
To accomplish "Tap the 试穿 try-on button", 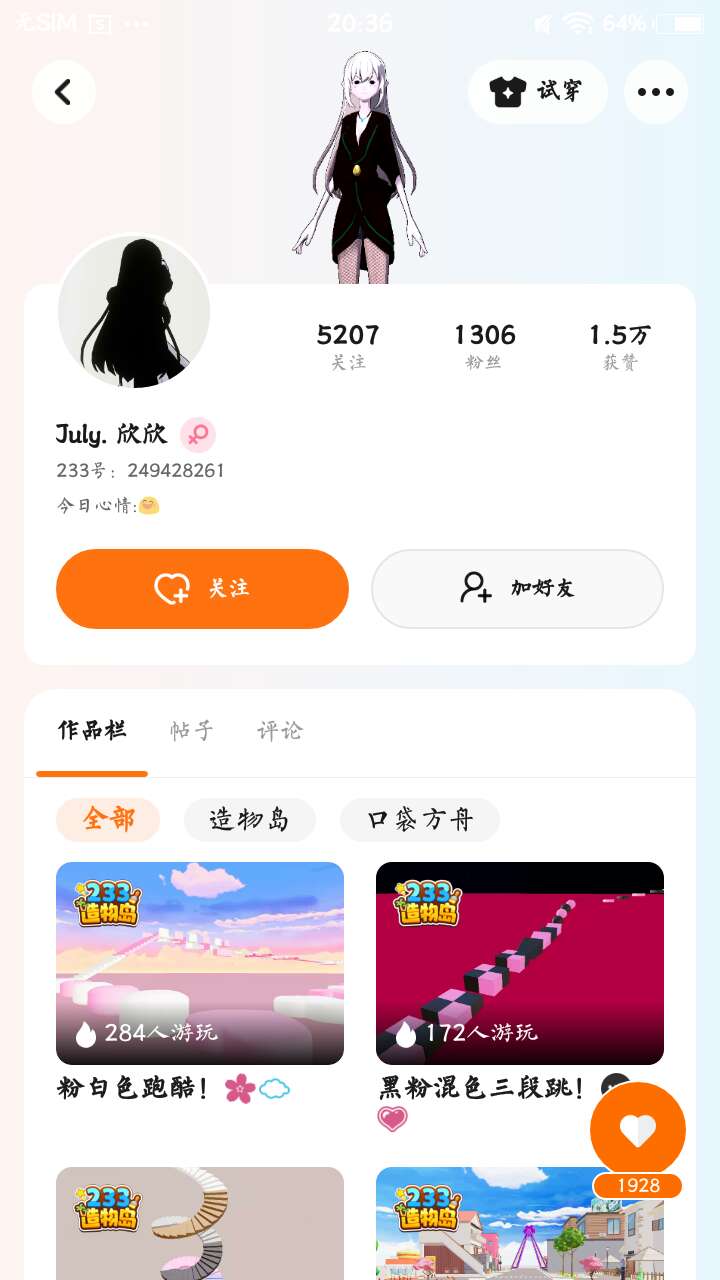I will coord(537,92).
